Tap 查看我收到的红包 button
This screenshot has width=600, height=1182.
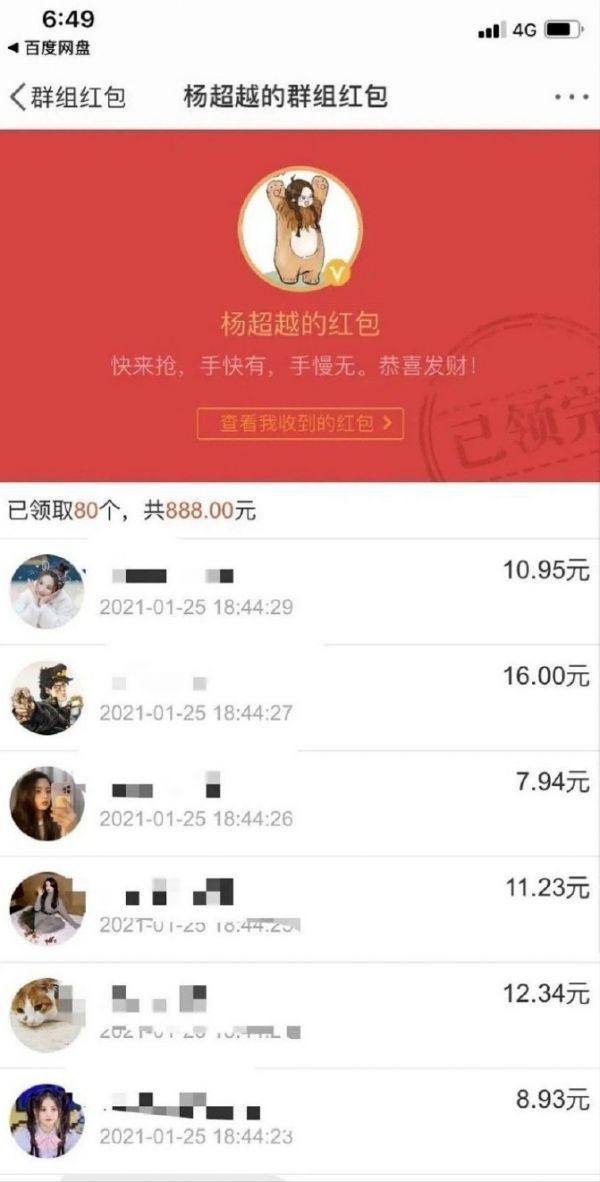[x=300, y=424]
